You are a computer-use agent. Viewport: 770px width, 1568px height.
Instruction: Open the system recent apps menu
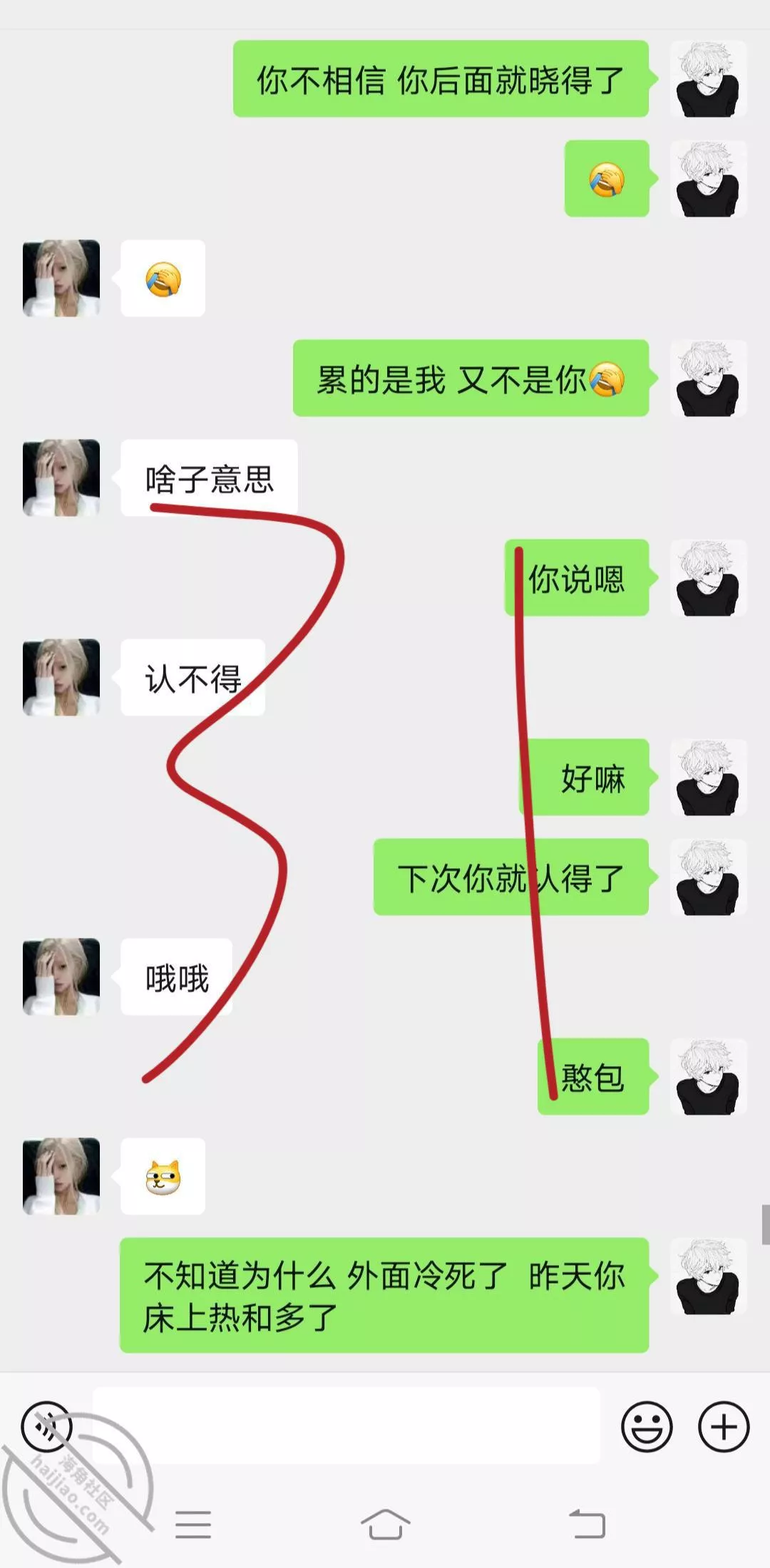click(192, 1525)
